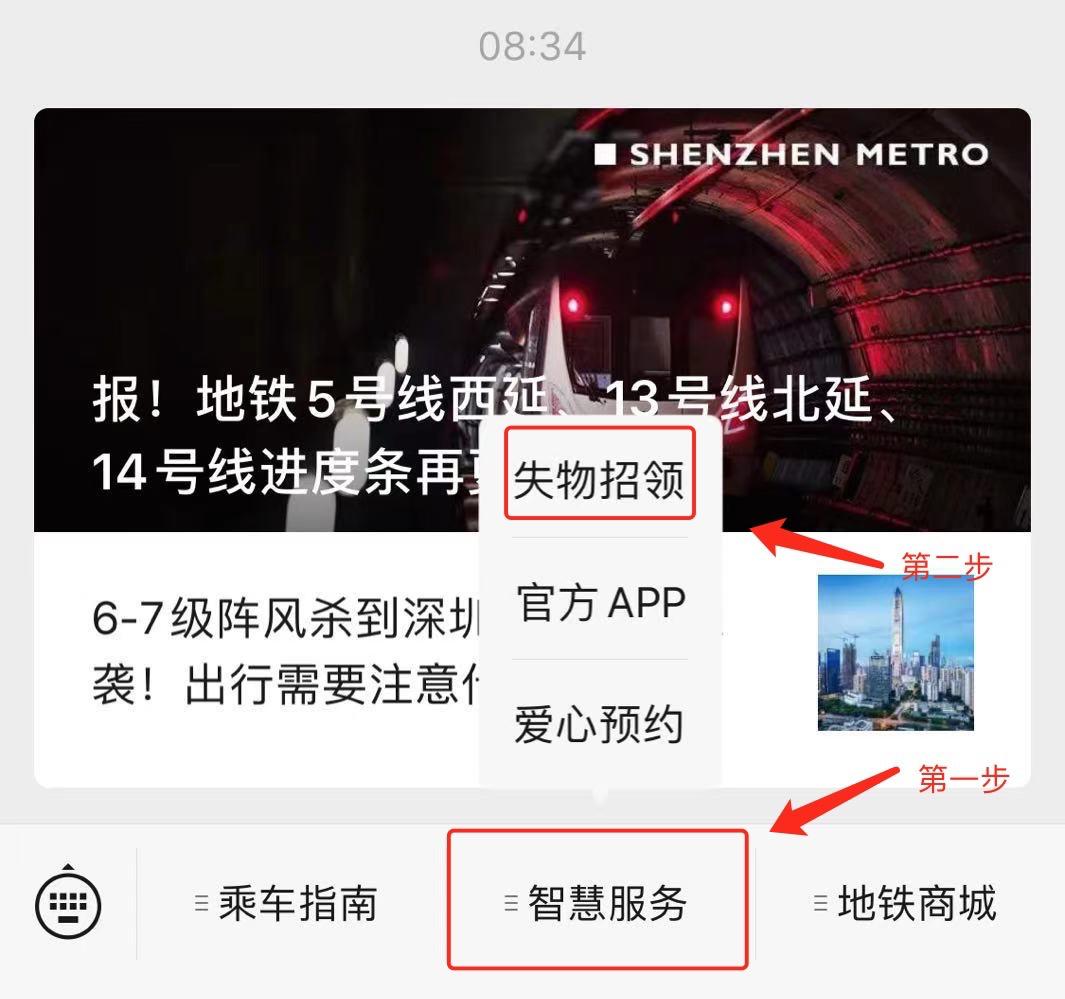Switch to keyboard input mode
This screenshot has height=999, width=1065.
[68, 905]
